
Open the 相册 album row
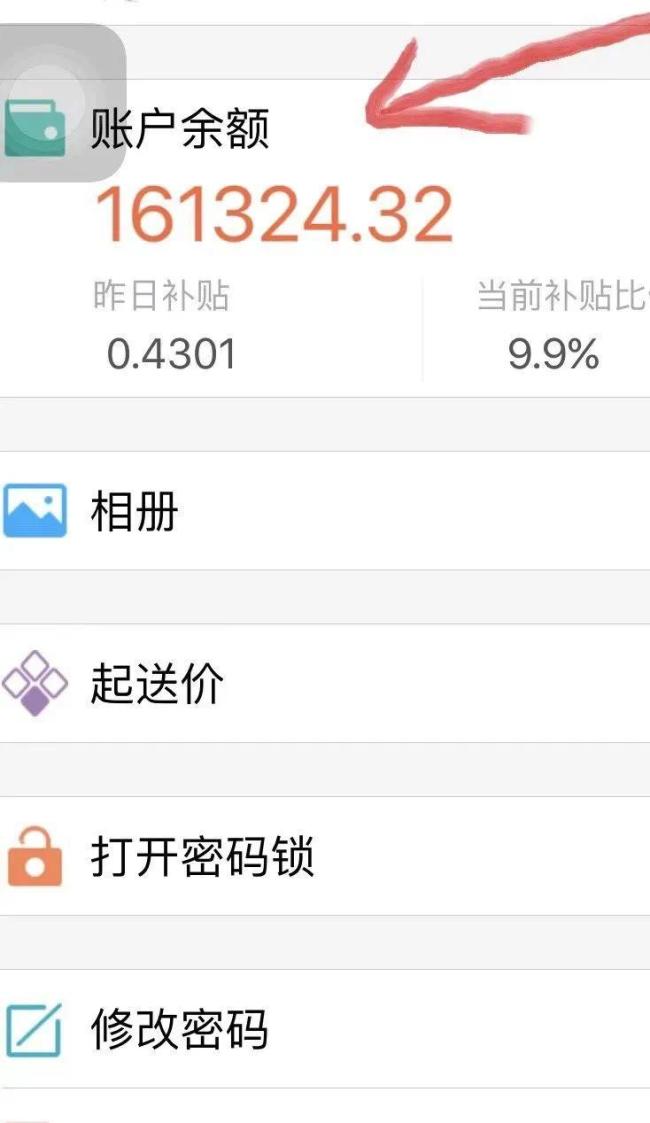pyautogui.click(x=325, y=511)
